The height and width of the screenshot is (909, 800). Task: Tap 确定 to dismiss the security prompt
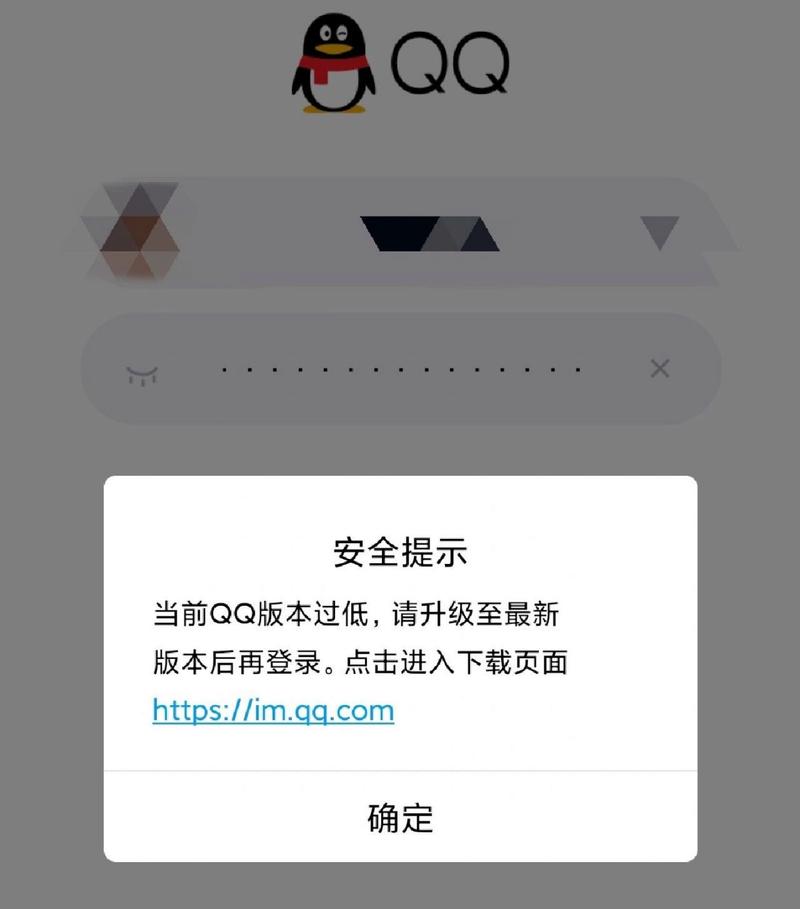pyautogui.click(x=400, y=817)
